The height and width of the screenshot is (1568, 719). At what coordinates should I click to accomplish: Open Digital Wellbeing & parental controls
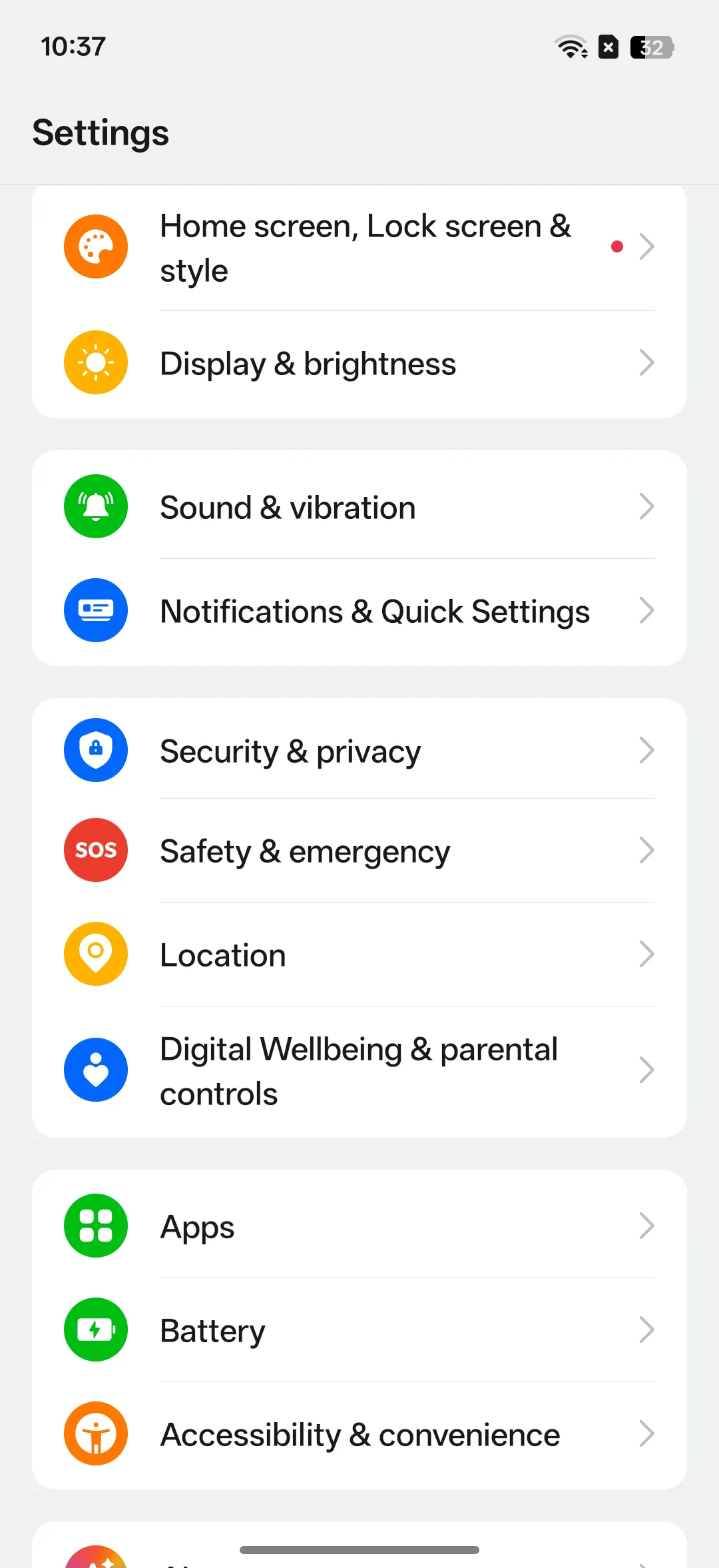(x=358, y=1071)
